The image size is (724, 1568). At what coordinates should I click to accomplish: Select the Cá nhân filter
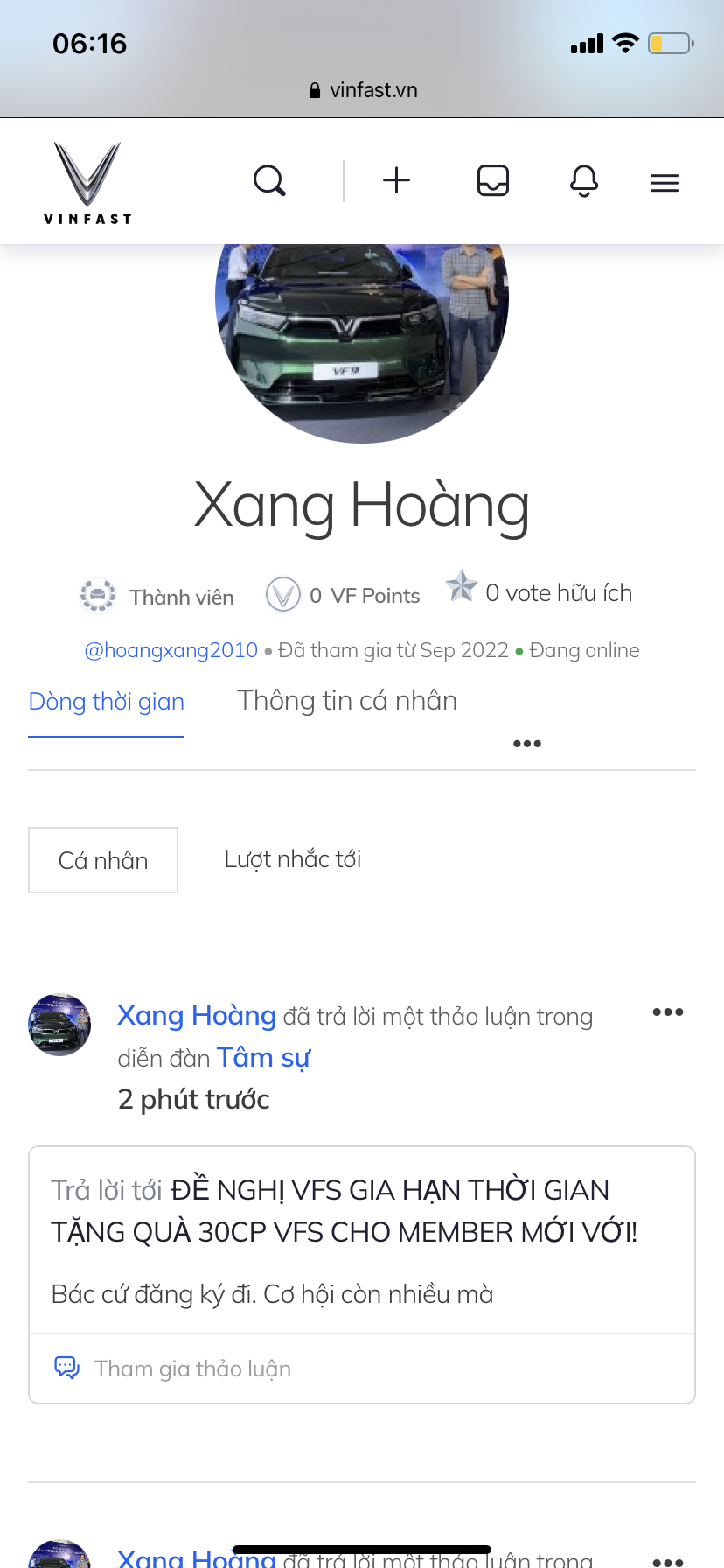[x=103, y=860]
